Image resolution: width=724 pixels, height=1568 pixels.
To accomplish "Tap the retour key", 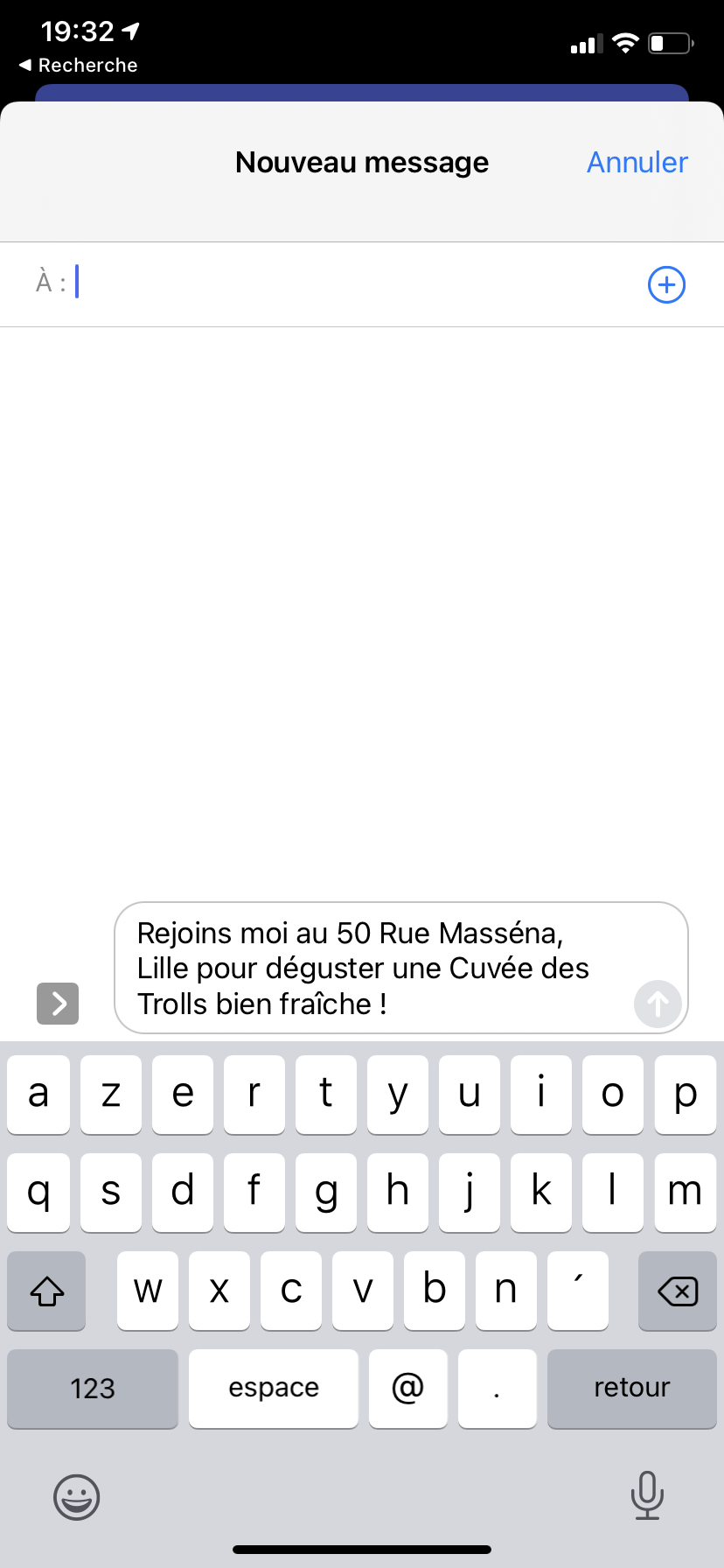I will (x=632, y=1389).
